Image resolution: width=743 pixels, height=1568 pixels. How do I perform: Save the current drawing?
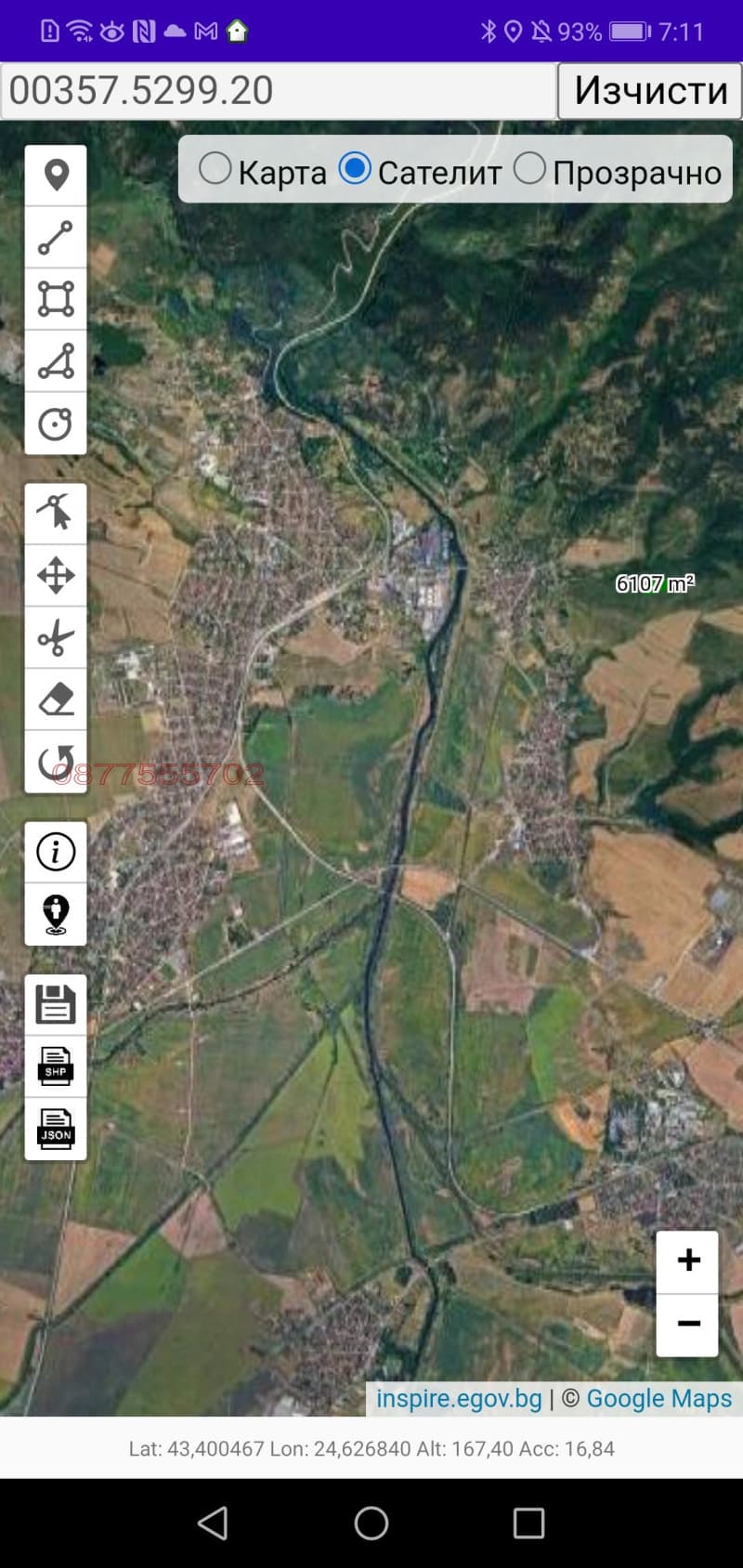click(55, 1002)
